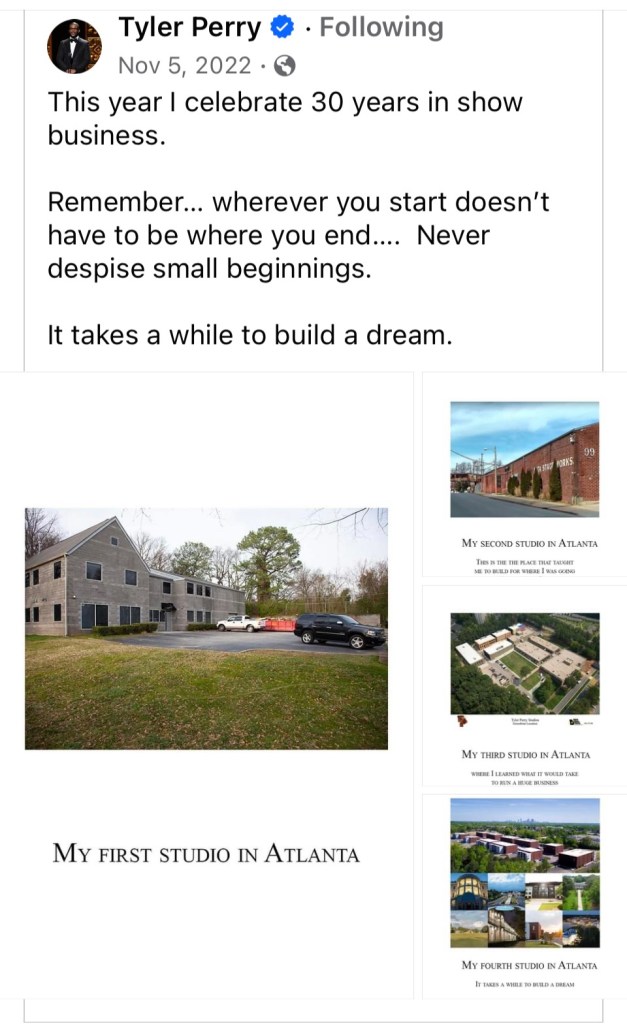View the 'My first studio in Atlanta' photo
627x1024 pixels.
pos(206,628)
